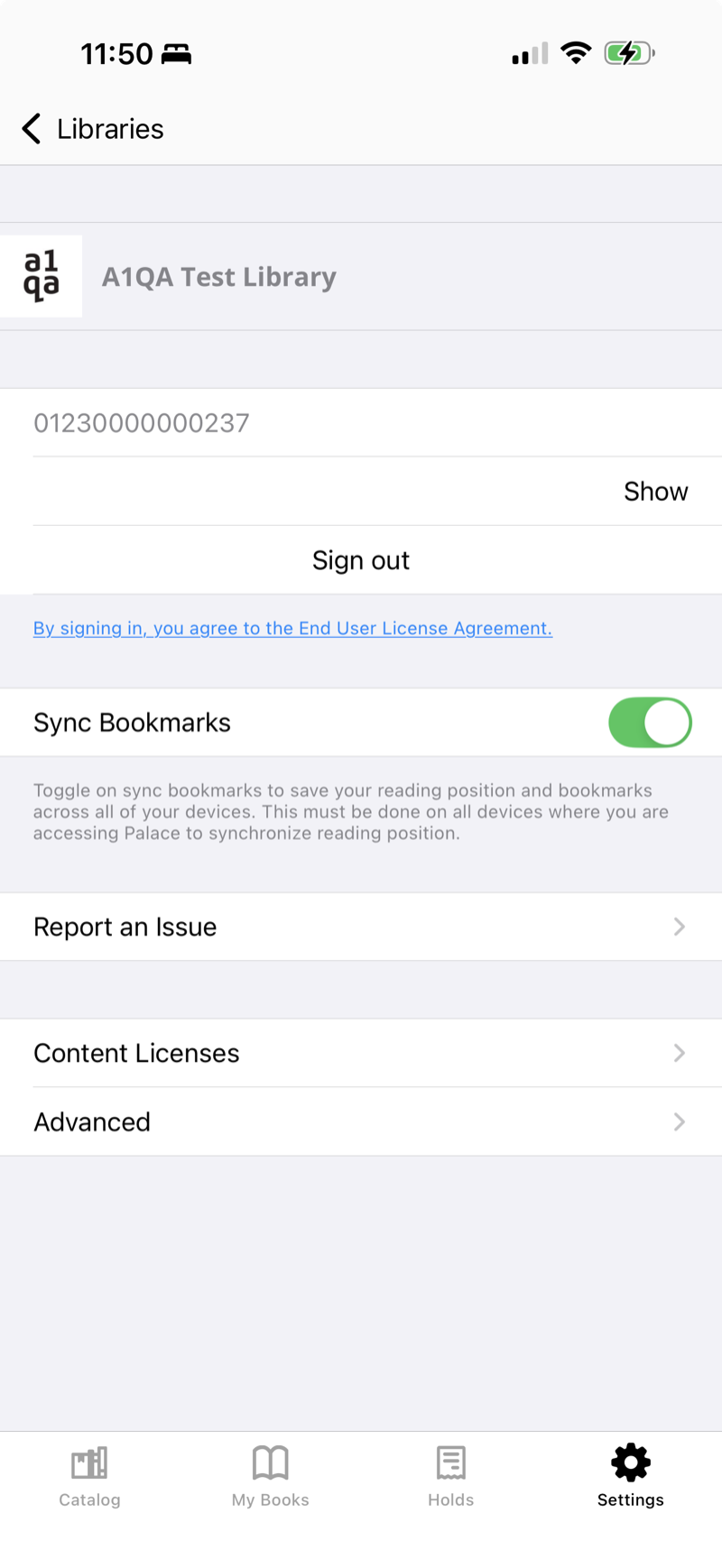Switch to the Holds tab
The image size is (722, 1568).
click(x=450, y=1476)
